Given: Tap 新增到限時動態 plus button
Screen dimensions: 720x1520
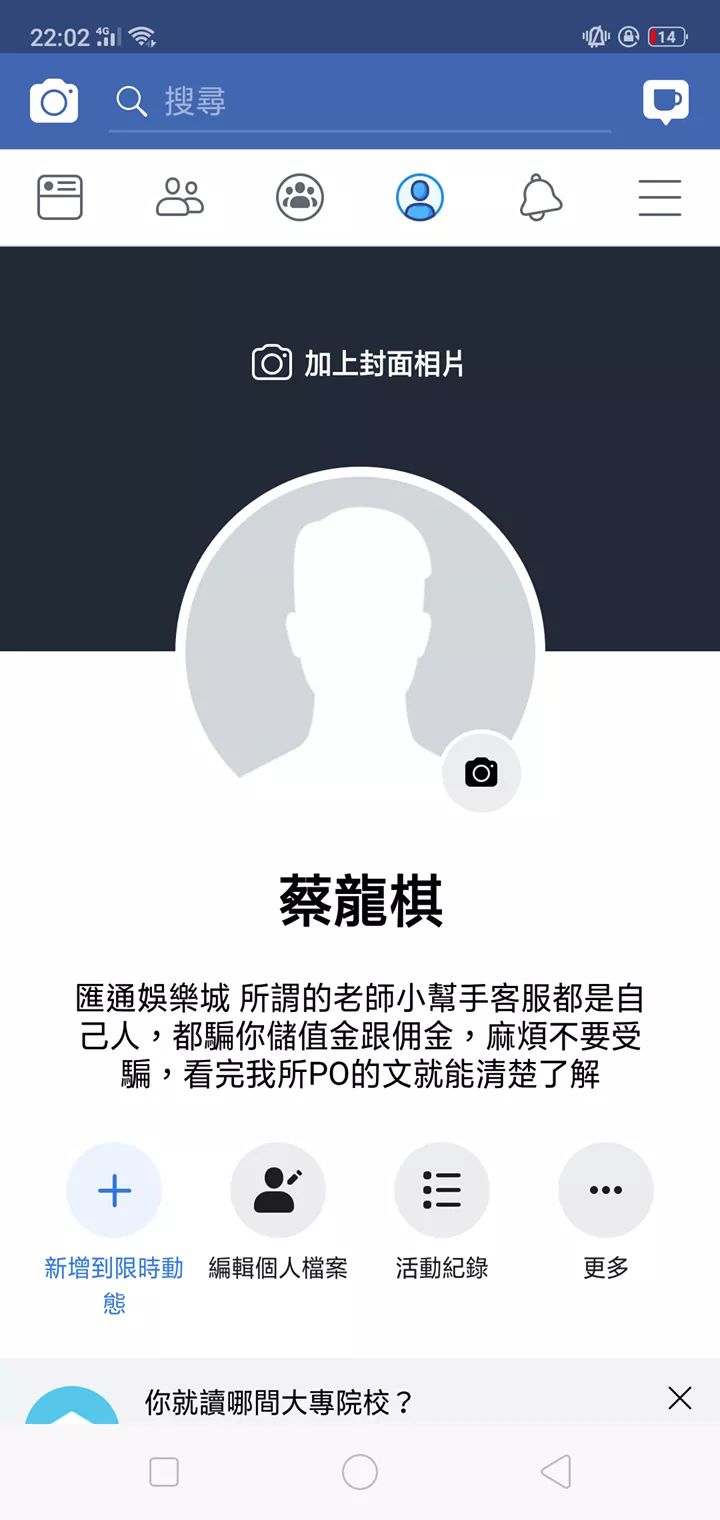Looking at the screenshot, I should 114,1190.
